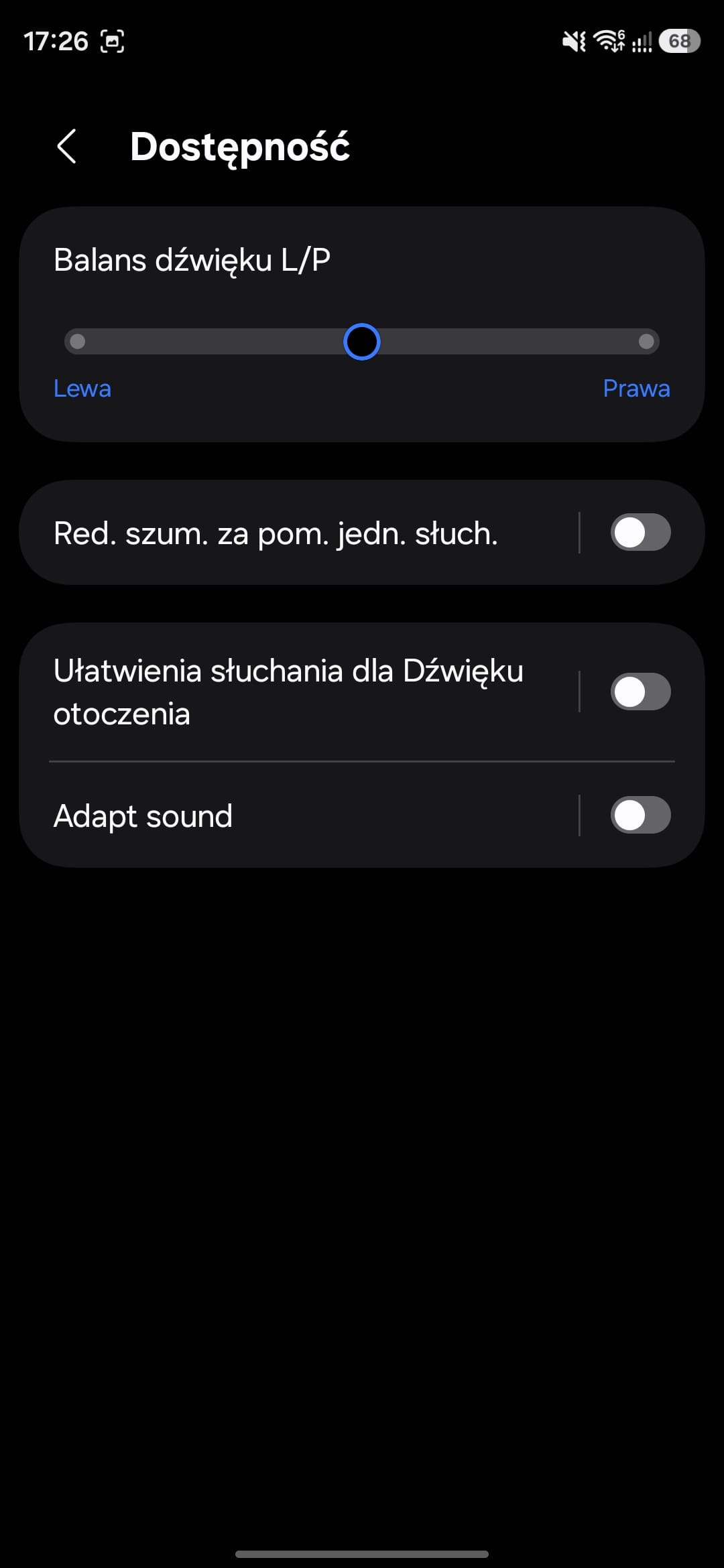Tap the Balans dźwięku L/P slider handle
Screen dimensions: 724x1568
point(362,342)
